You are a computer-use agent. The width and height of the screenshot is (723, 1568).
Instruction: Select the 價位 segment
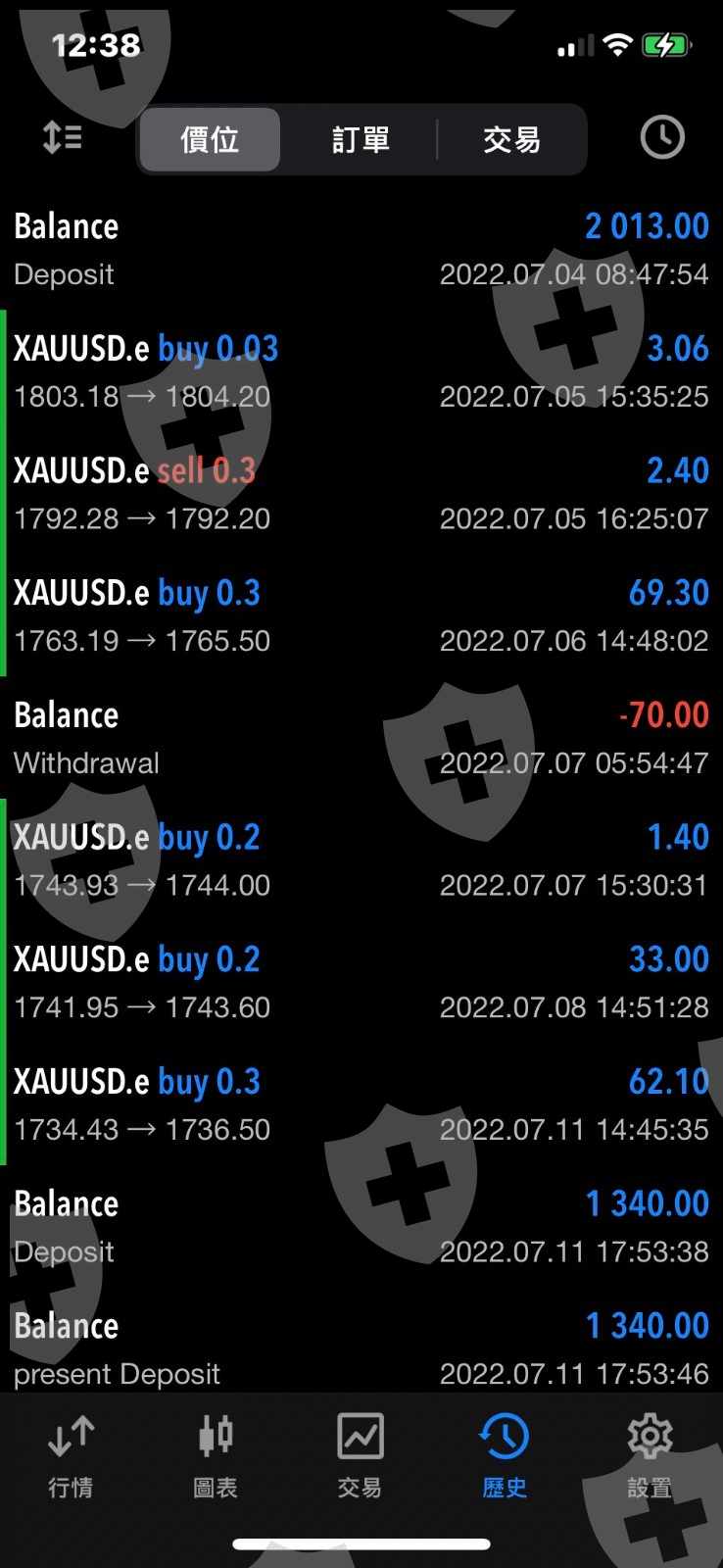(x=210, y=140)
